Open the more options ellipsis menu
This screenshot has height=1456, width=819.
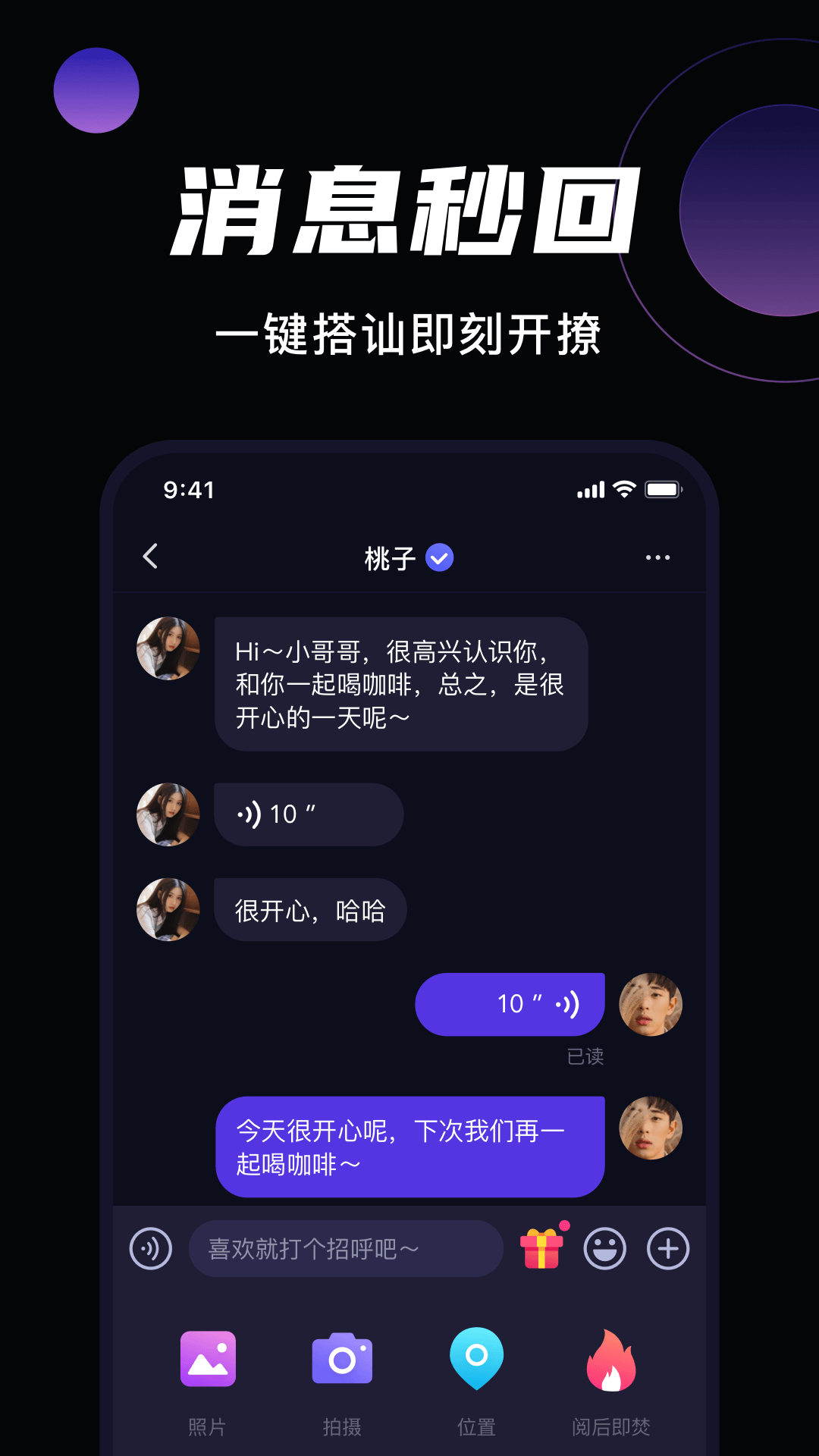point(658,557)
